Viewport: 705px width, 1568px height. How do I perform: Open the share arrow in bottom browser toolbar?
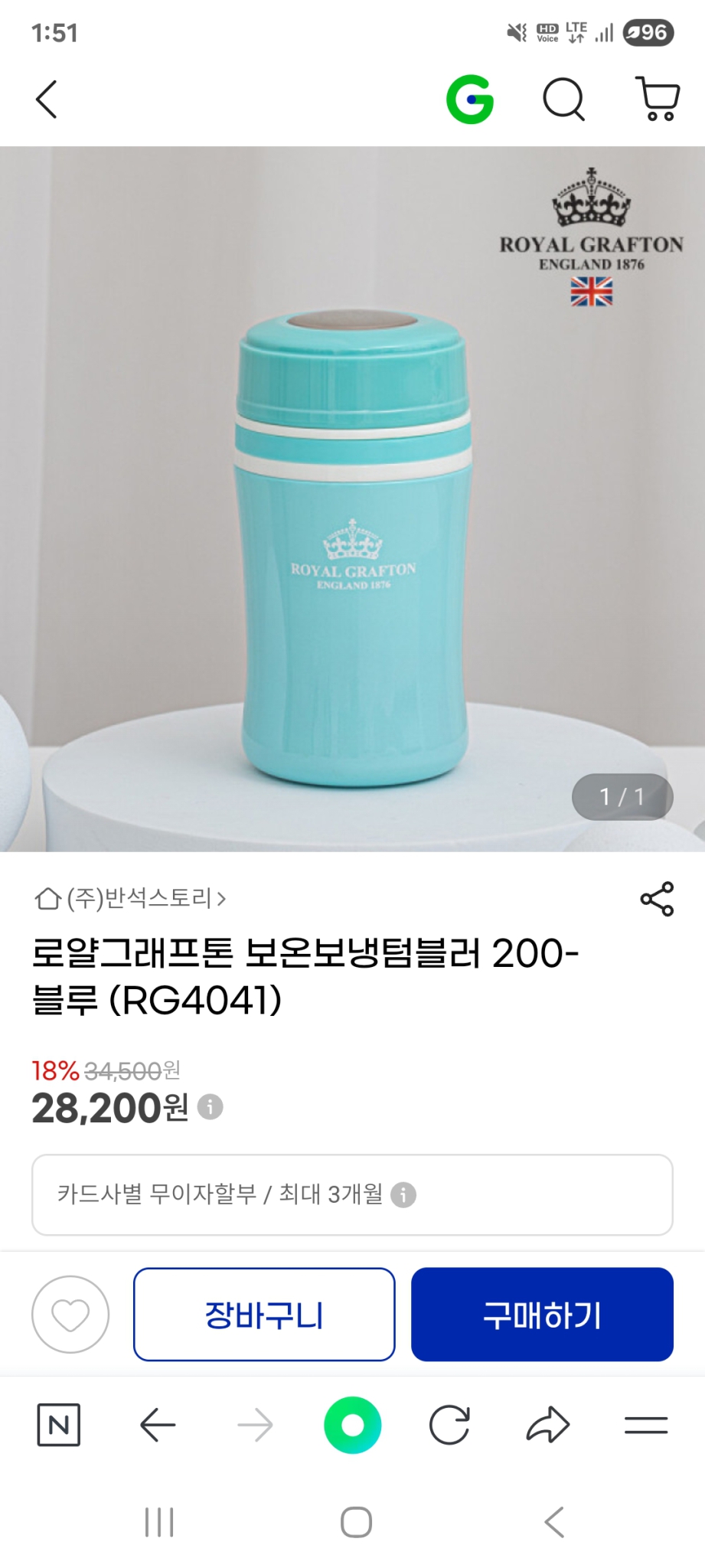548,1424
